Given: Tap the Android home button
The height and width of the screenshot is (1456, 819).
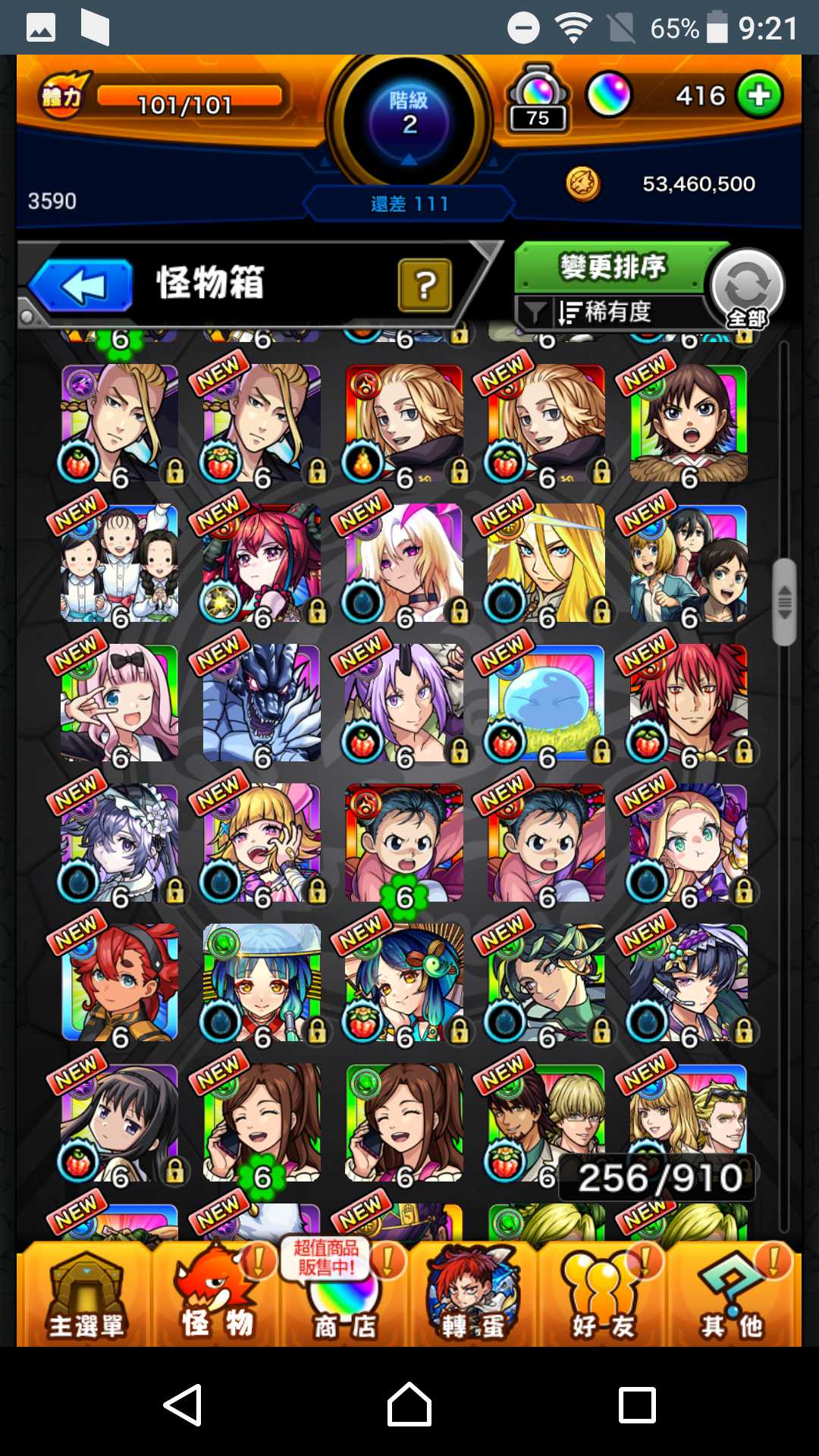Looking at the screenshot, I should (409, 1404).
